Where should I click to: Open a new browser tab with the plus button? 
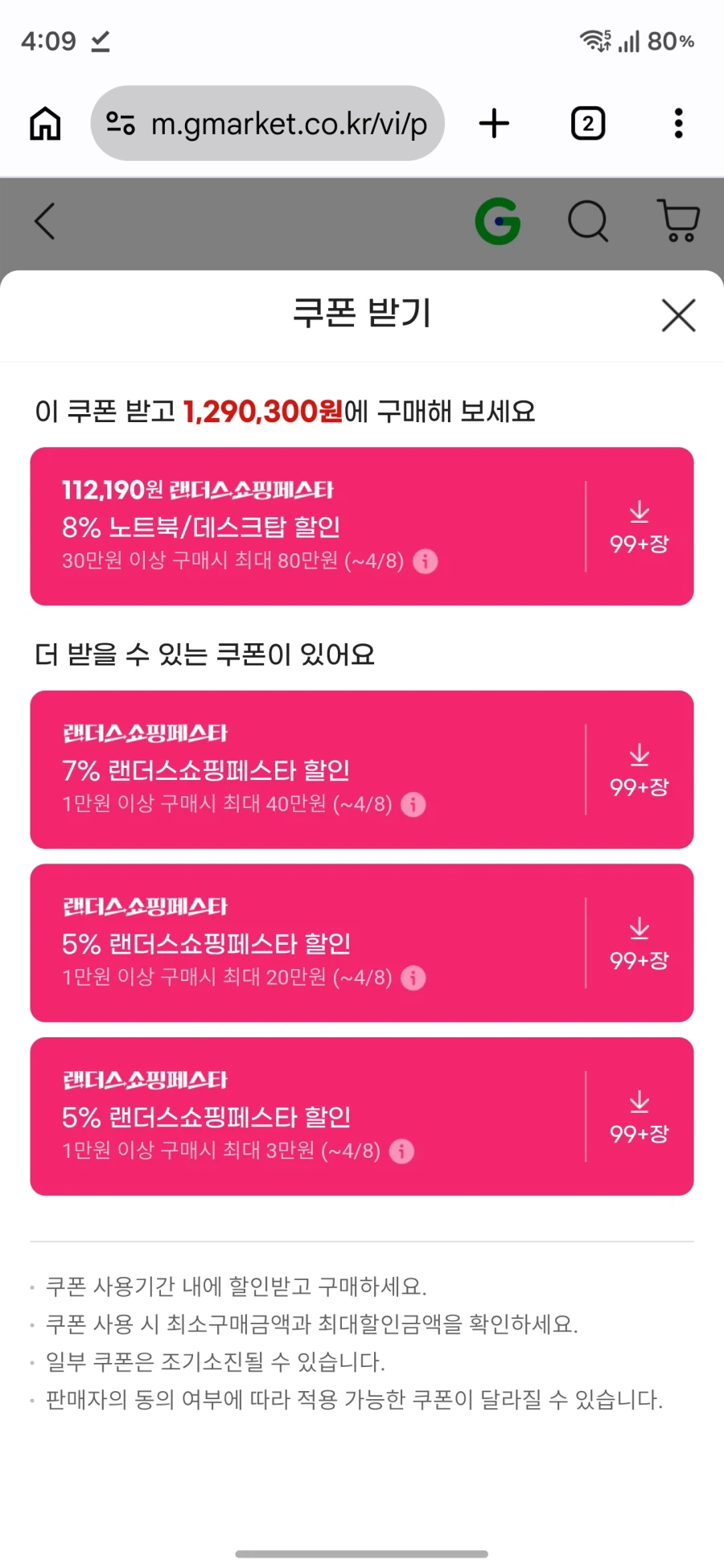coord(494,122)
